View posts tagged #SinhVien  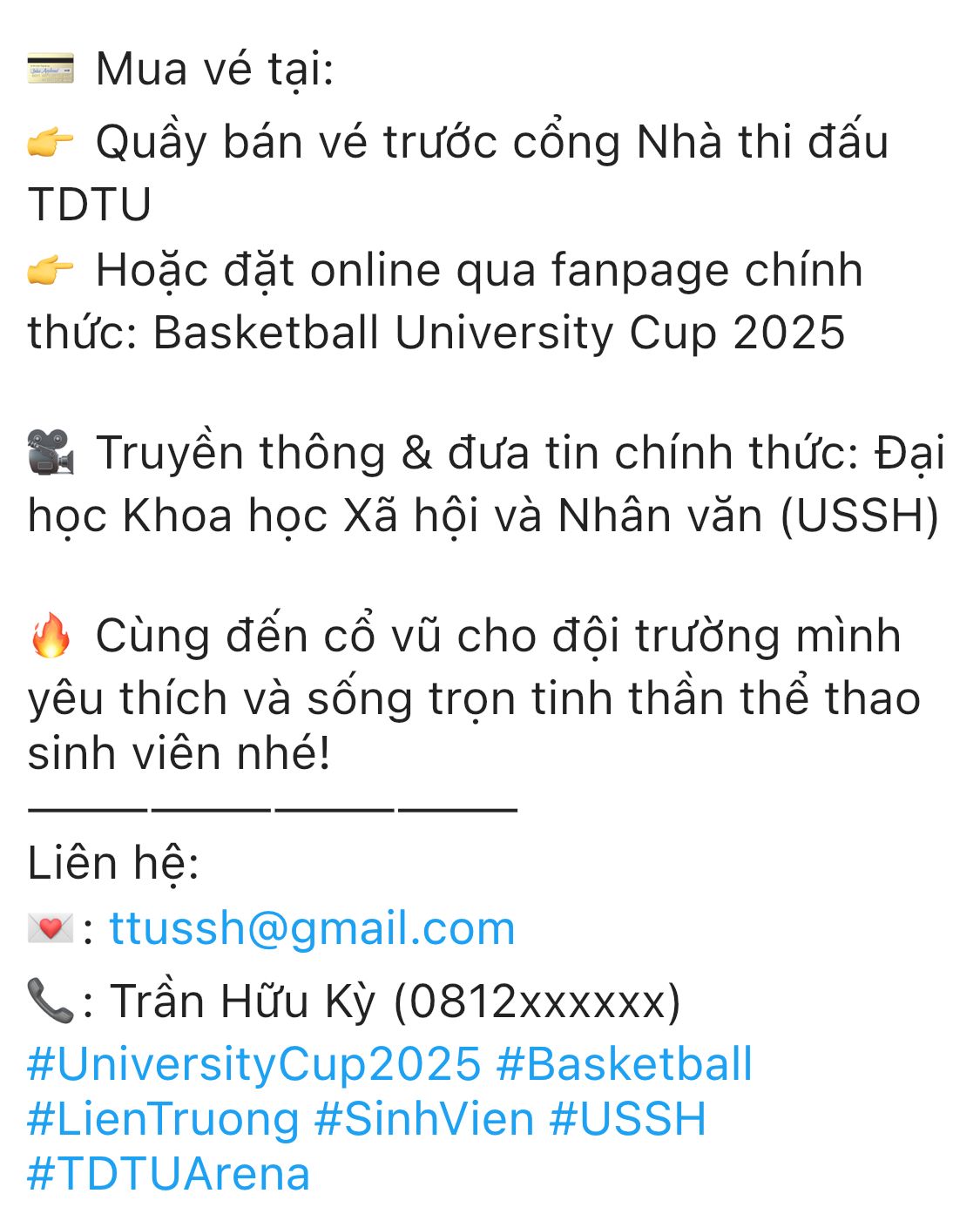pos(423,1119)
